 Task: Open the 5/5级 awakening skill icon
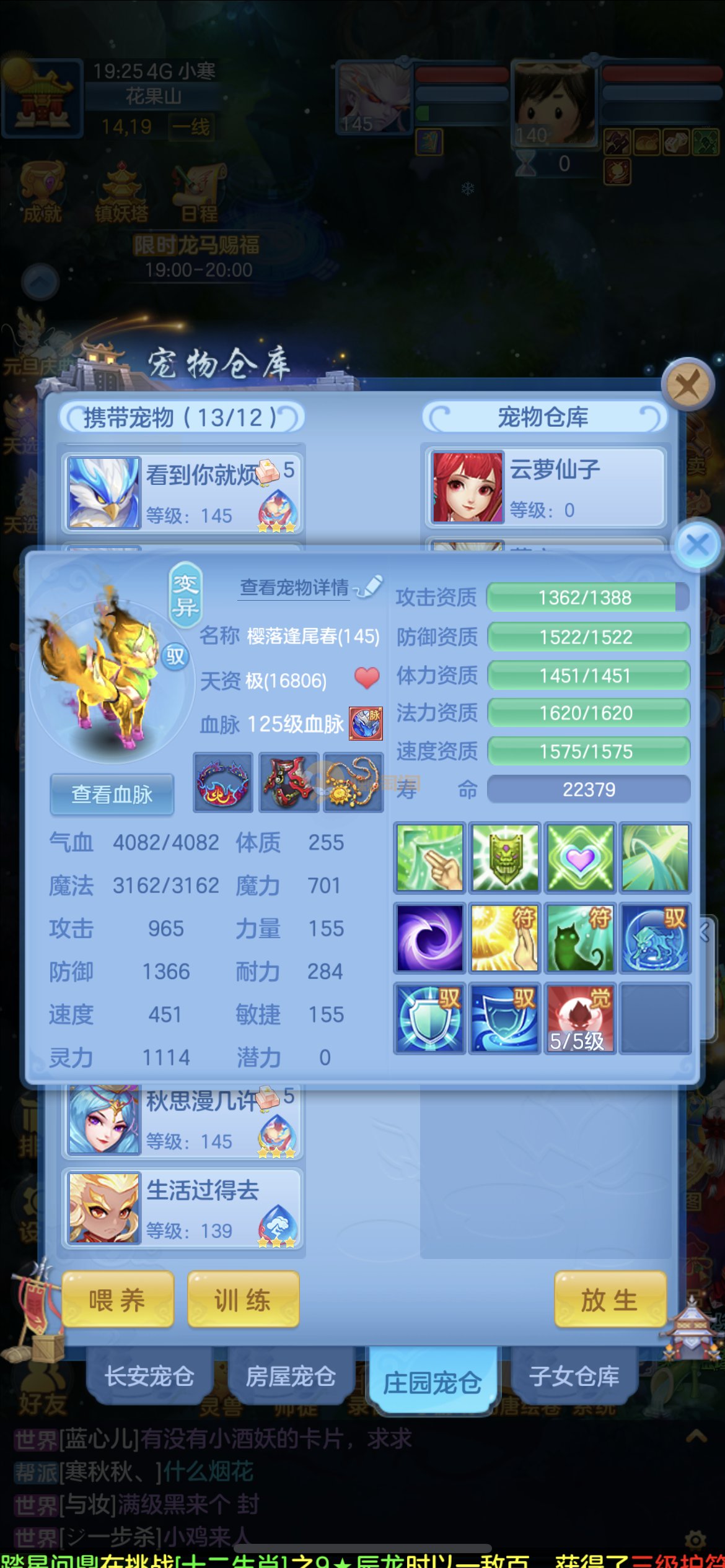579,1017
